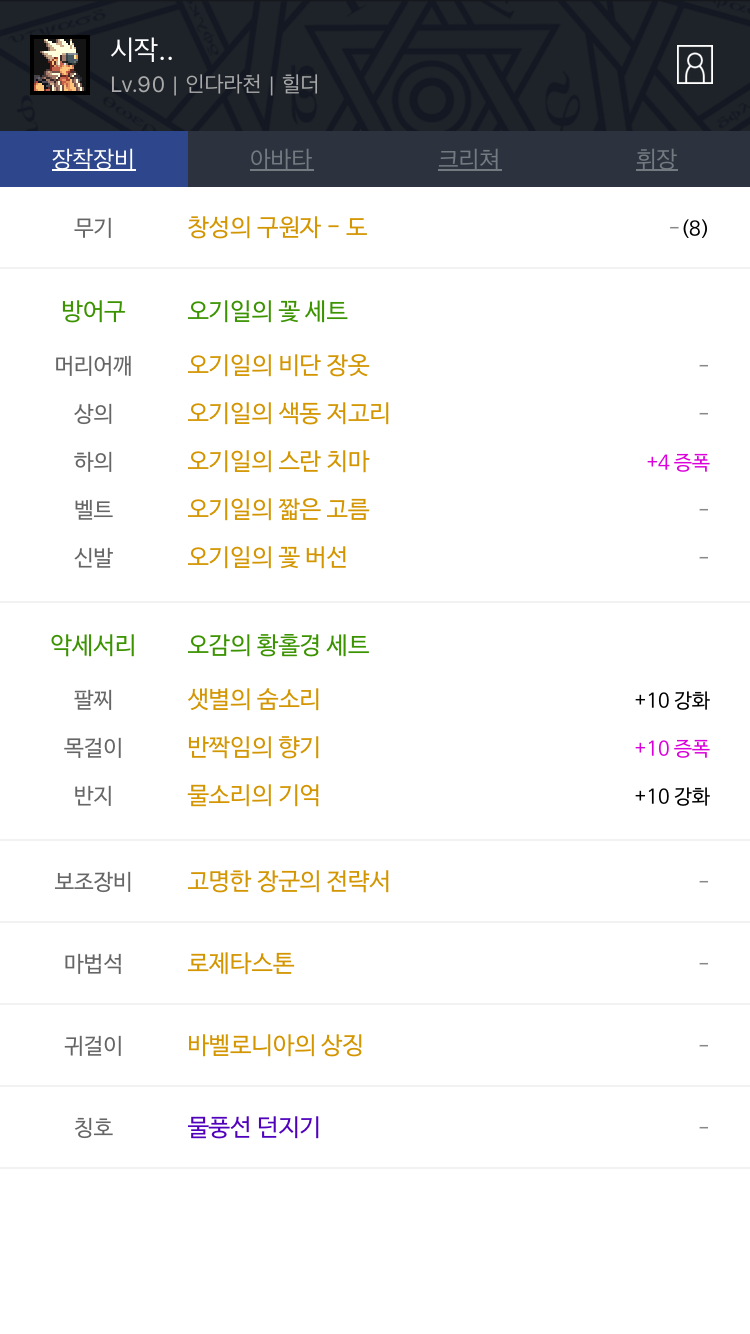
Task: Open earring 바벨로니아의 상징
Action: pos(275,1045)
